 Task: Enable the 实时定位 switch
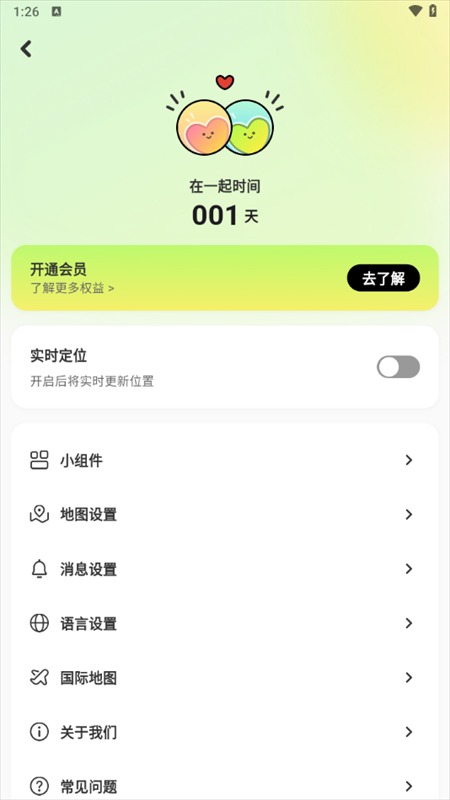pyautogui.click(x=398, y=367)
